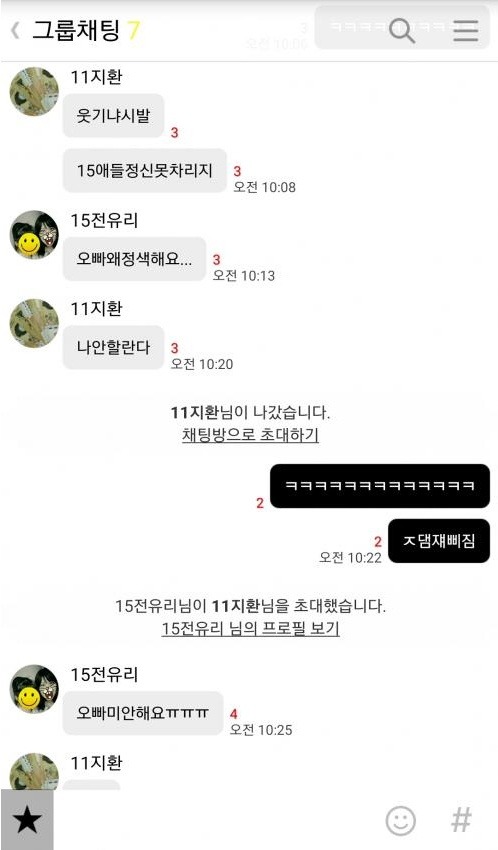Image resolution: width=498 pixels, height=850 pixels.
Task: Open the chat menu drawer
Action: tap(465, 31)
